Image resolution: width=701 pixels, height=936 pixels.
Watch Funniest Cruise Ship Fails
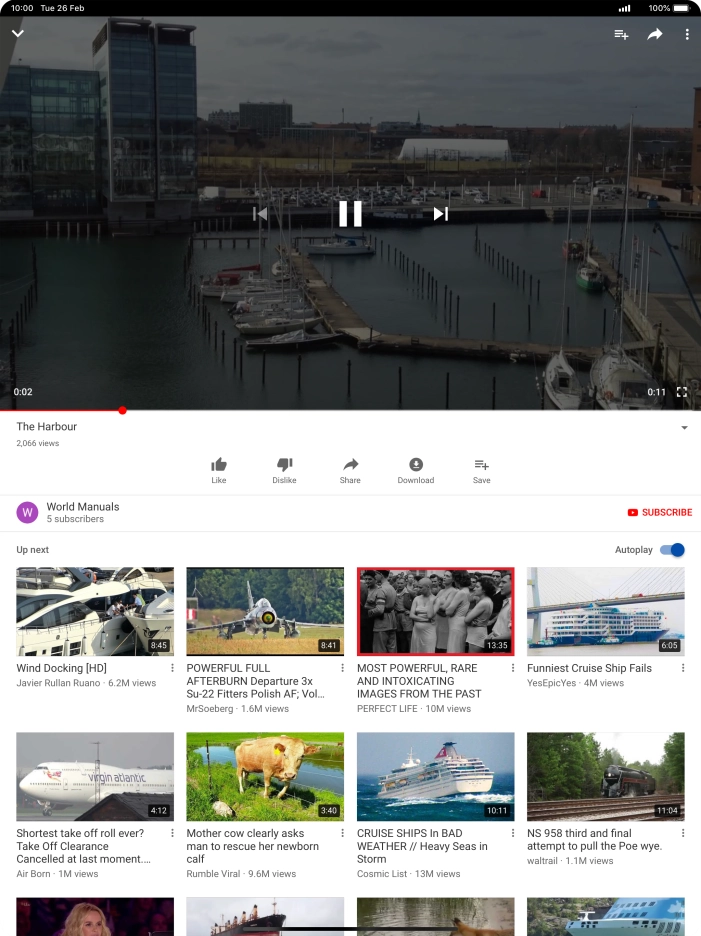(x=605, y=611)
